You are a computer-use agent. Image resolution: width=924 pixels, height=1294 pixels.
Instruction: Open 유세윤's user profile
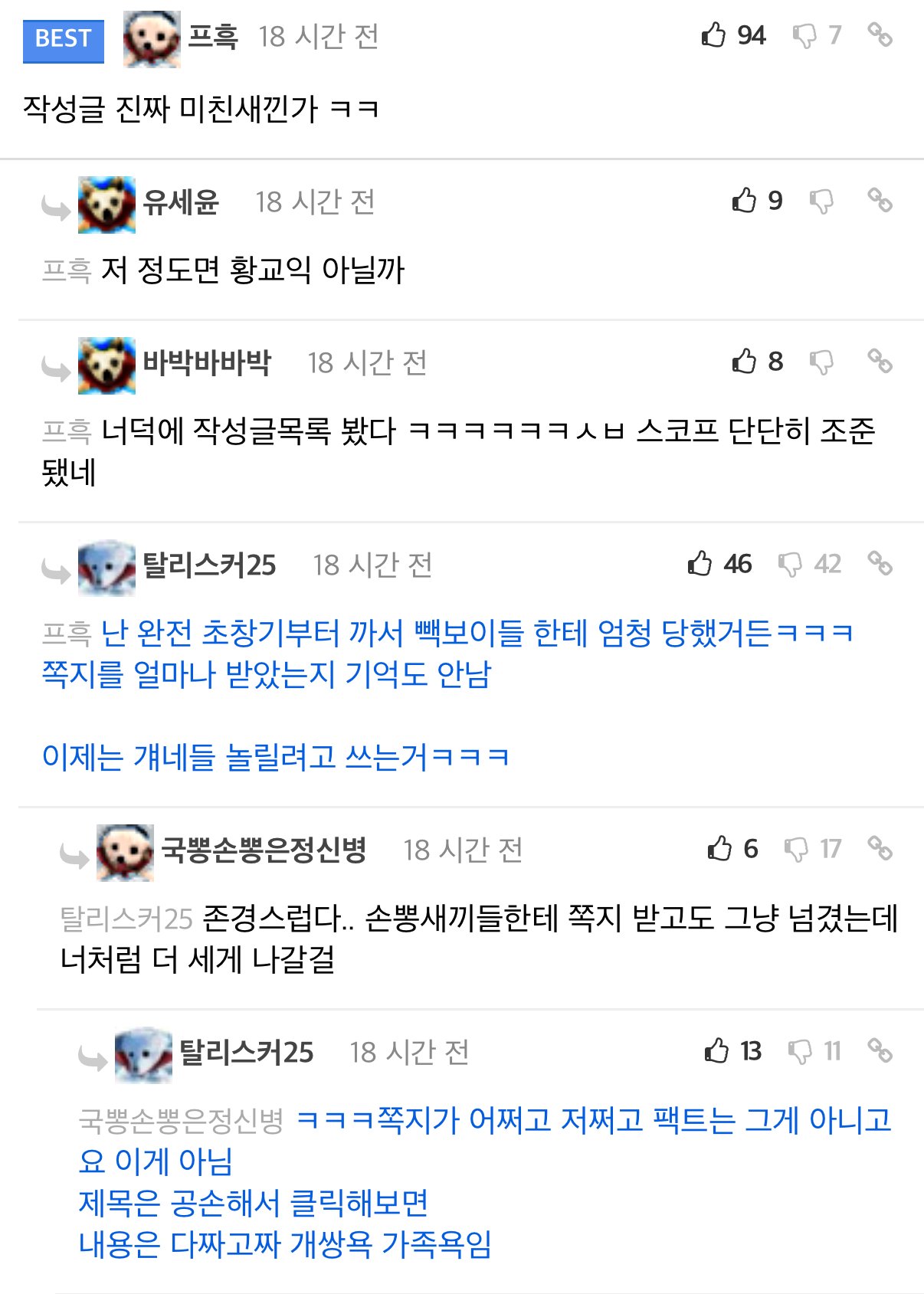click(181, 202)
